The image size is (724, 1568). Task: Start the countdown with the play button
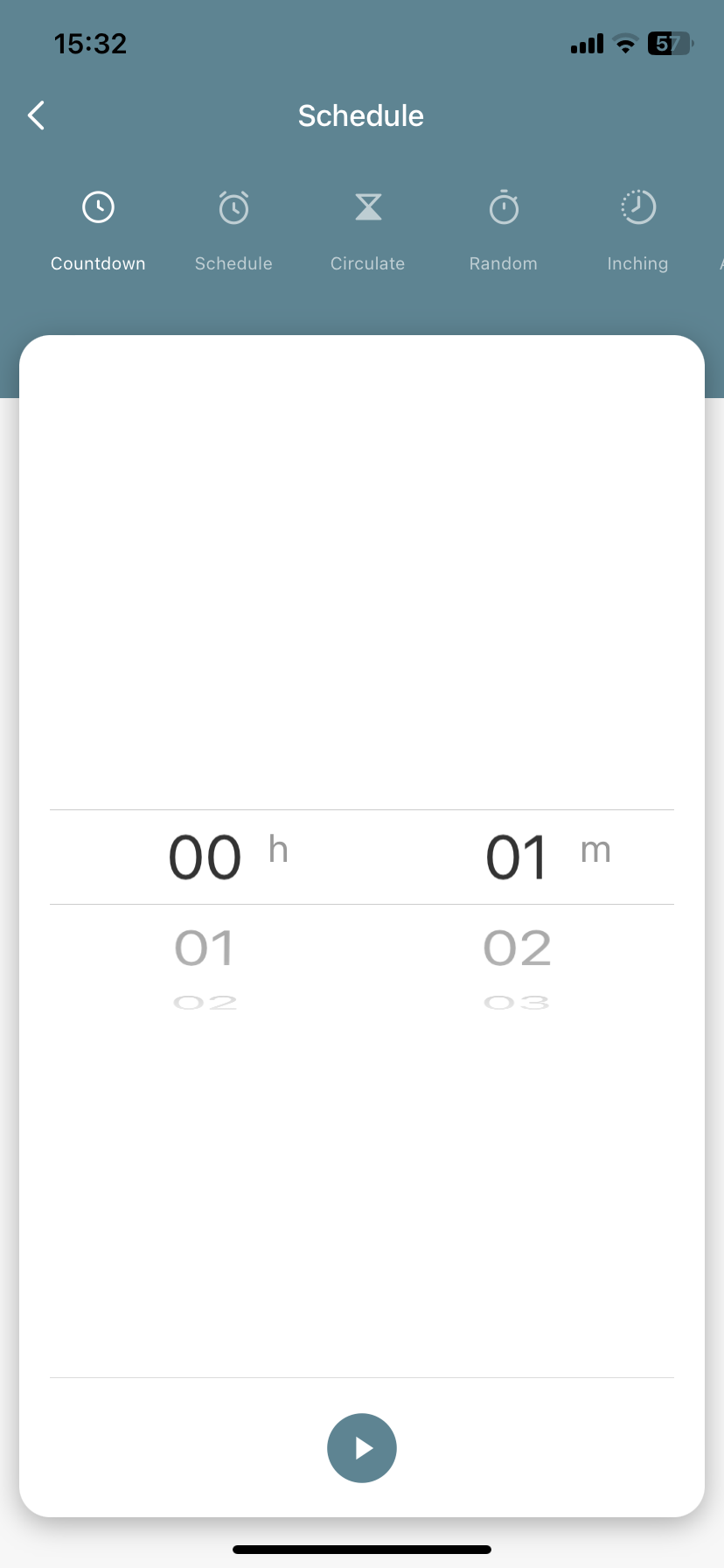tap(362, 1448)
